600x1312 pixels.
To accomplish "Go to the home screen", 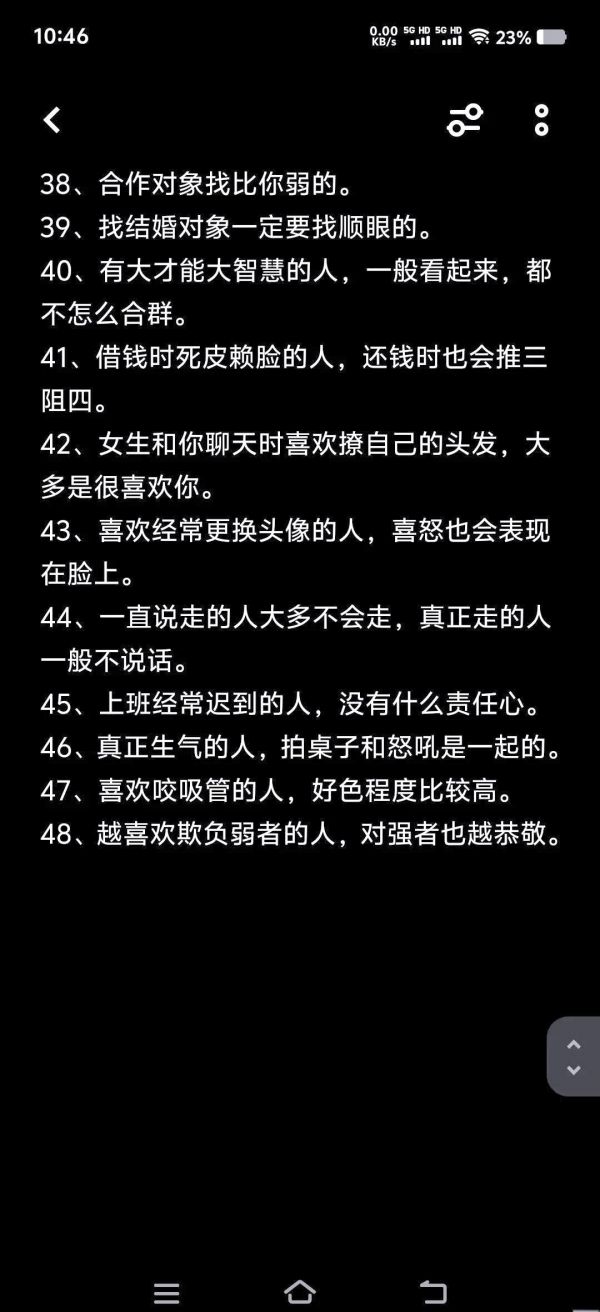I will click(x=300, y=1291).
